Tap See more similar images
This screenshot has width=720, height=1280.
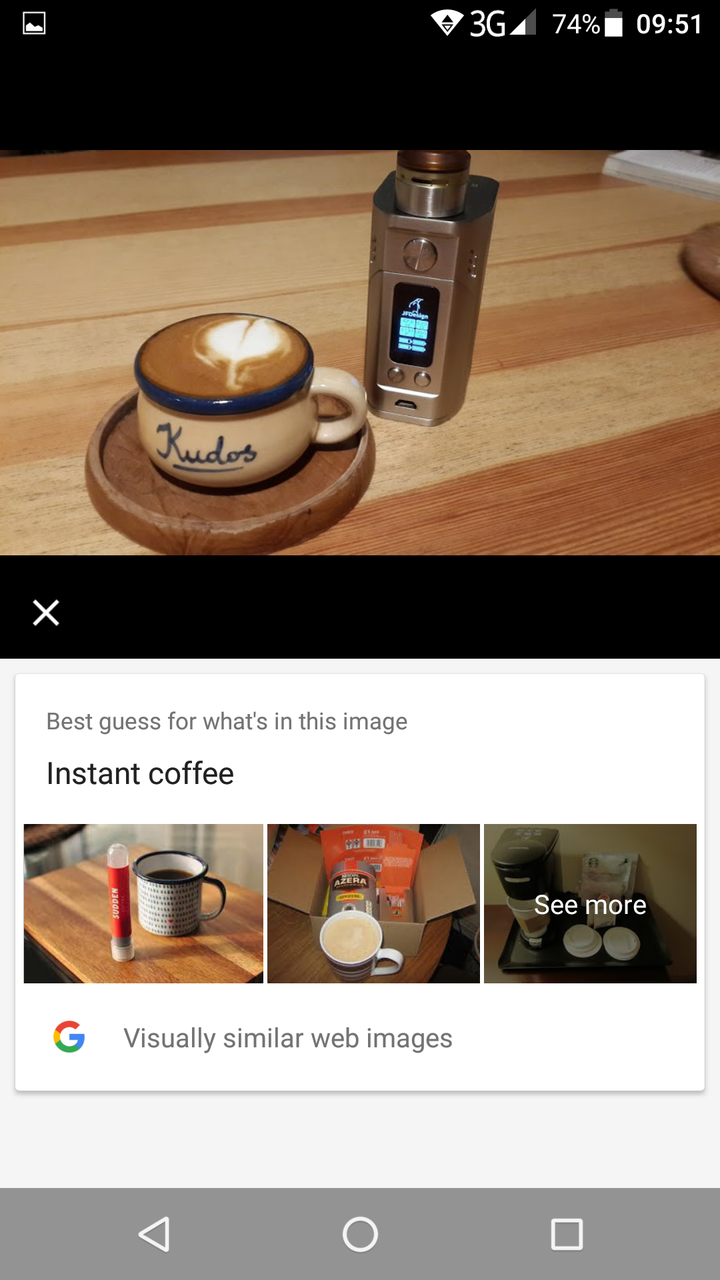(x=590, y=904)
